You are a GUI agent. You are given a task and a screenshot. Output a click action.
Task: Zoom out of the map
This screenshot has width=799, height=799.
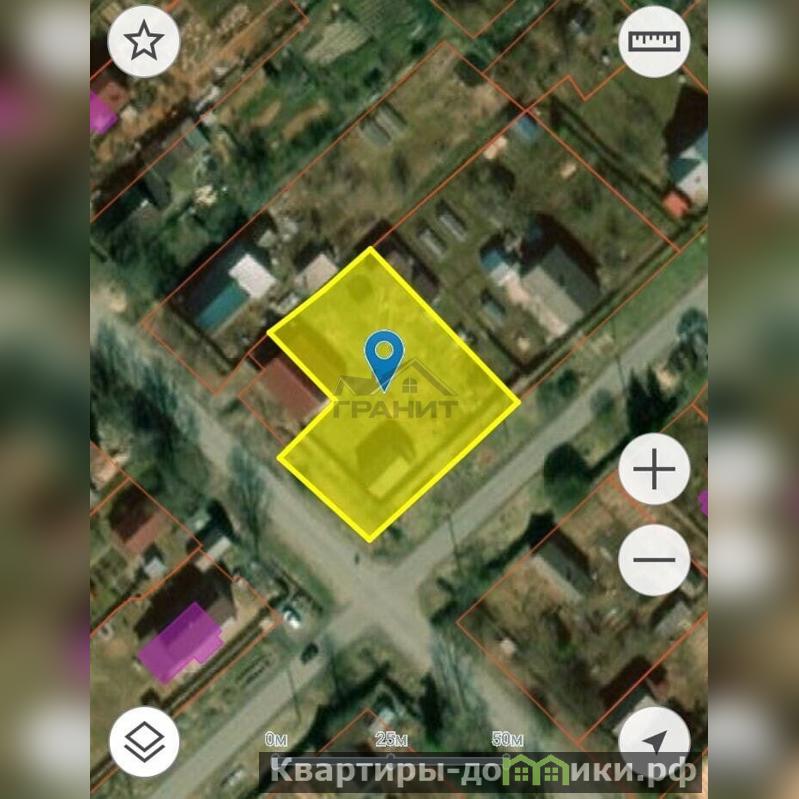point(654,560)
